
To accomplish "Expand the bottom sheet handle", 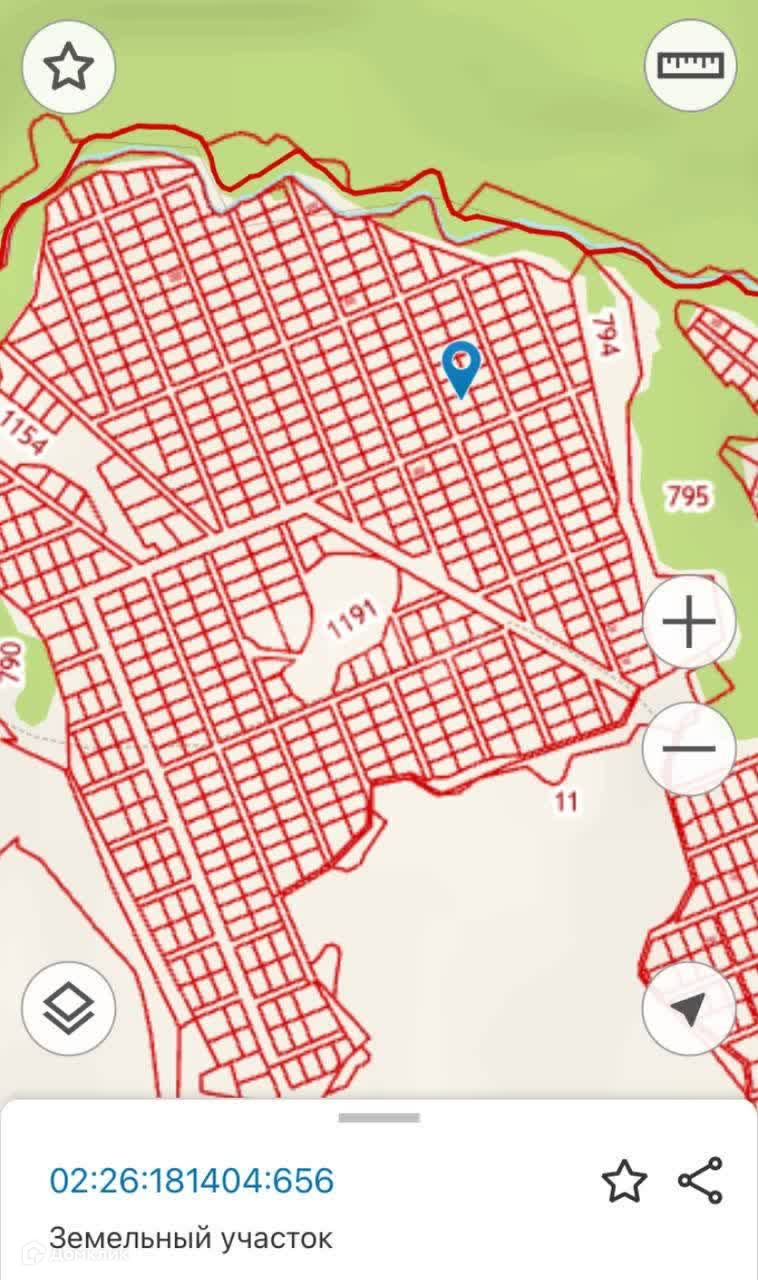I will pyautogui.click(x=379, y=1117).
